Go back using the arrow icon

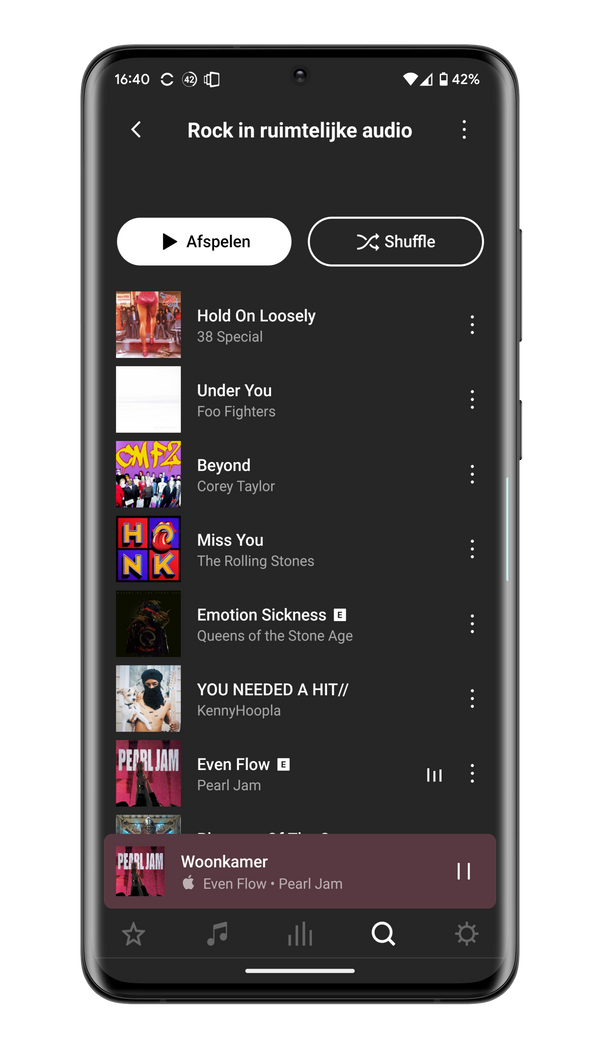[136, 130]
